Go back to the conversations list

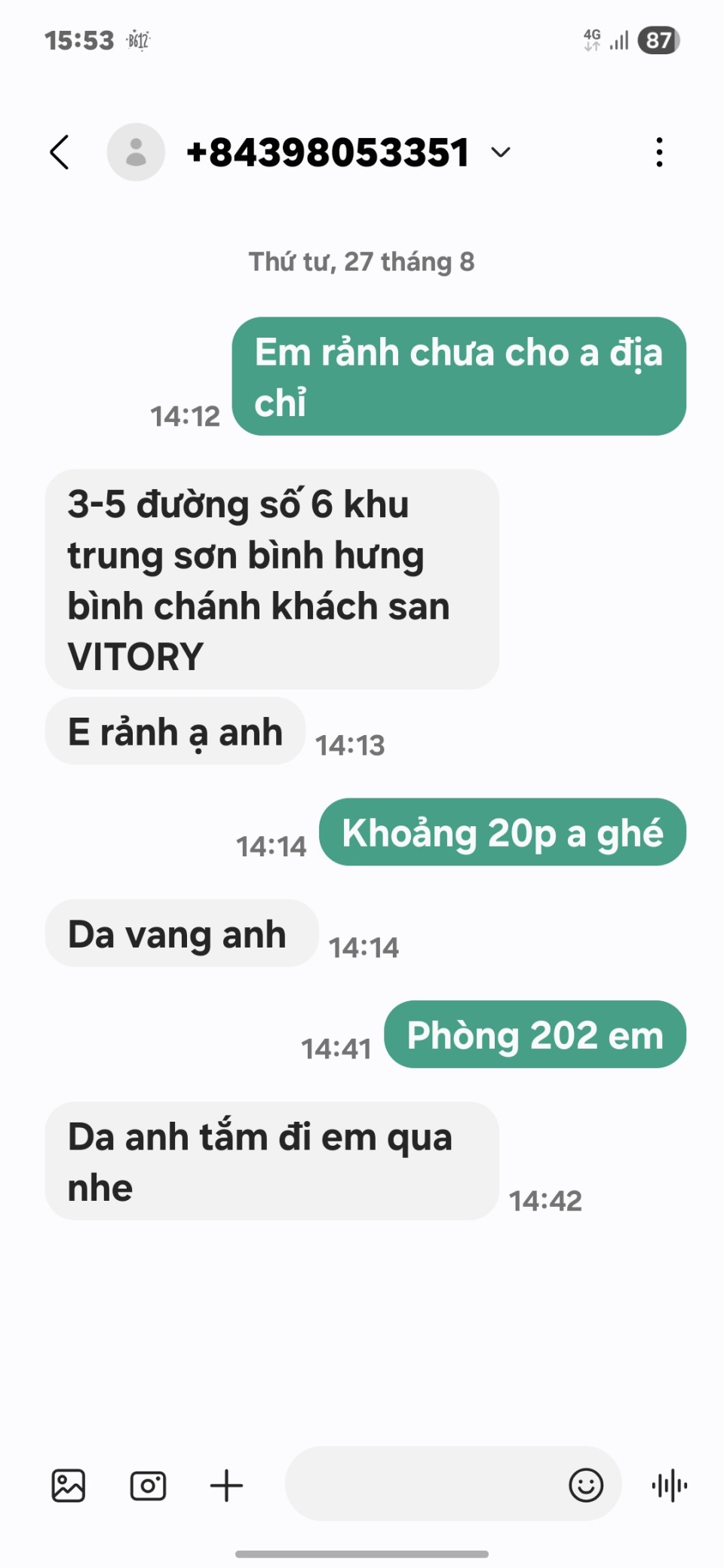pyautogui.click(x=60, y=152)
